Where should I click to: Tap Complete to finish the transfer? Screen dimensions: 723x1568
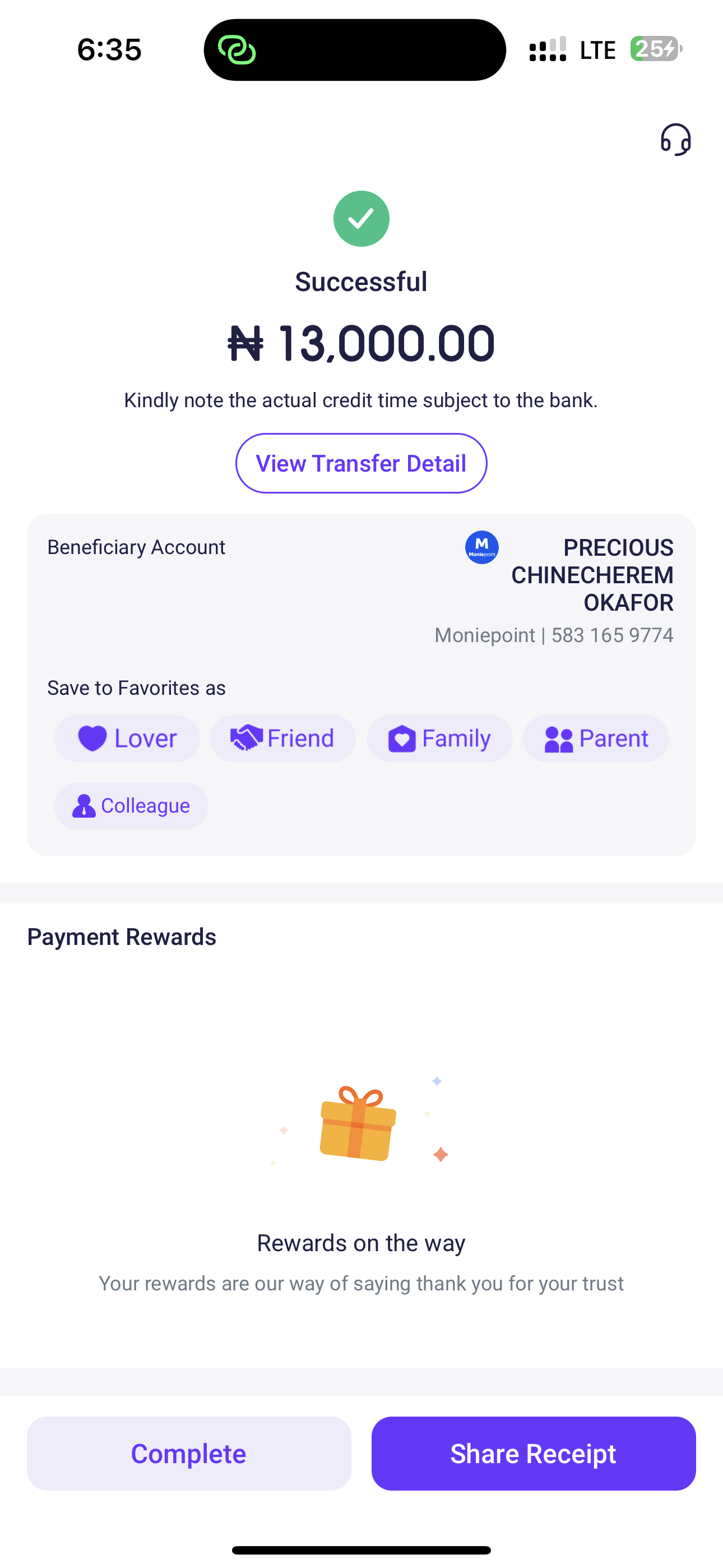(189, 1453)
